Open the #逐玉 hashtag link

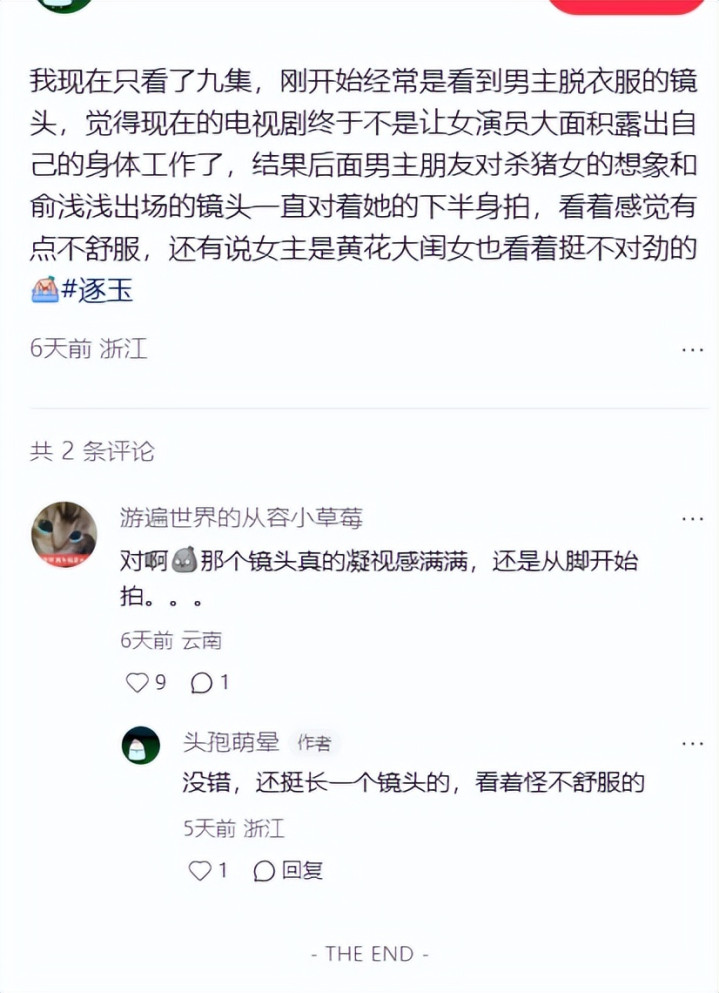tap(97, 291)
